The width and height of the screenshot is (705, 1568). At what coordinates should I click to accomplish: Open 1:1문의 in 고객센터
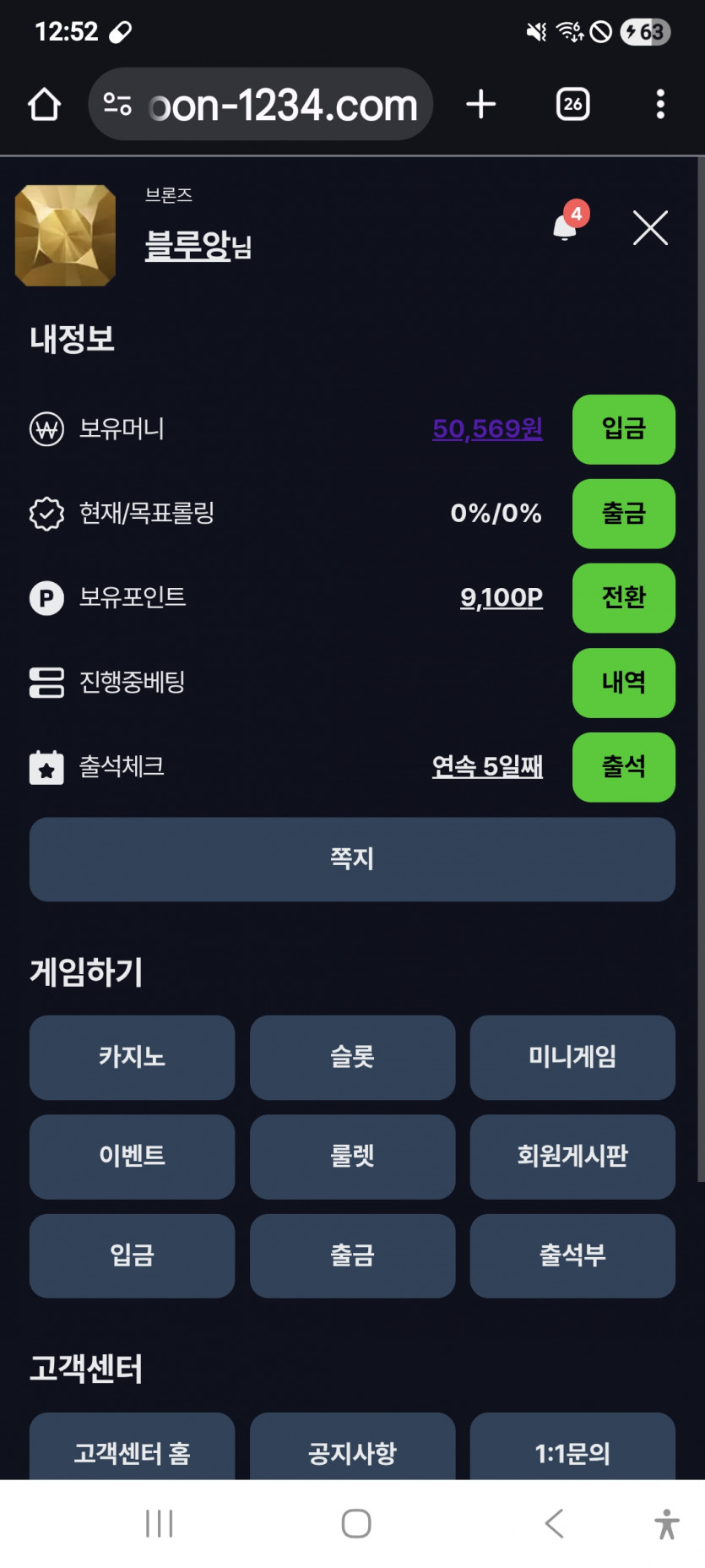pos(572,1452)
